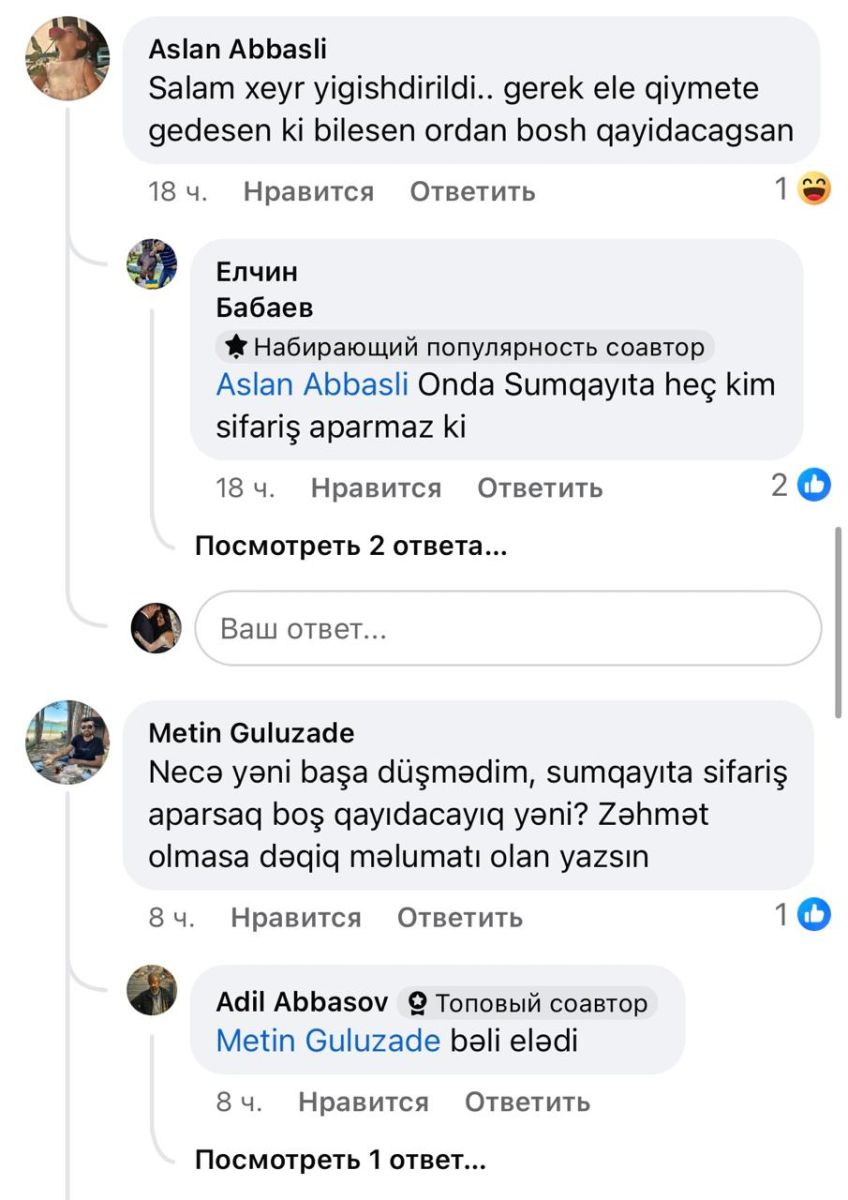Reply to Metin Guluzade's comment
The height and width of the screenshot is (1200, 848).
coord(460,917)
